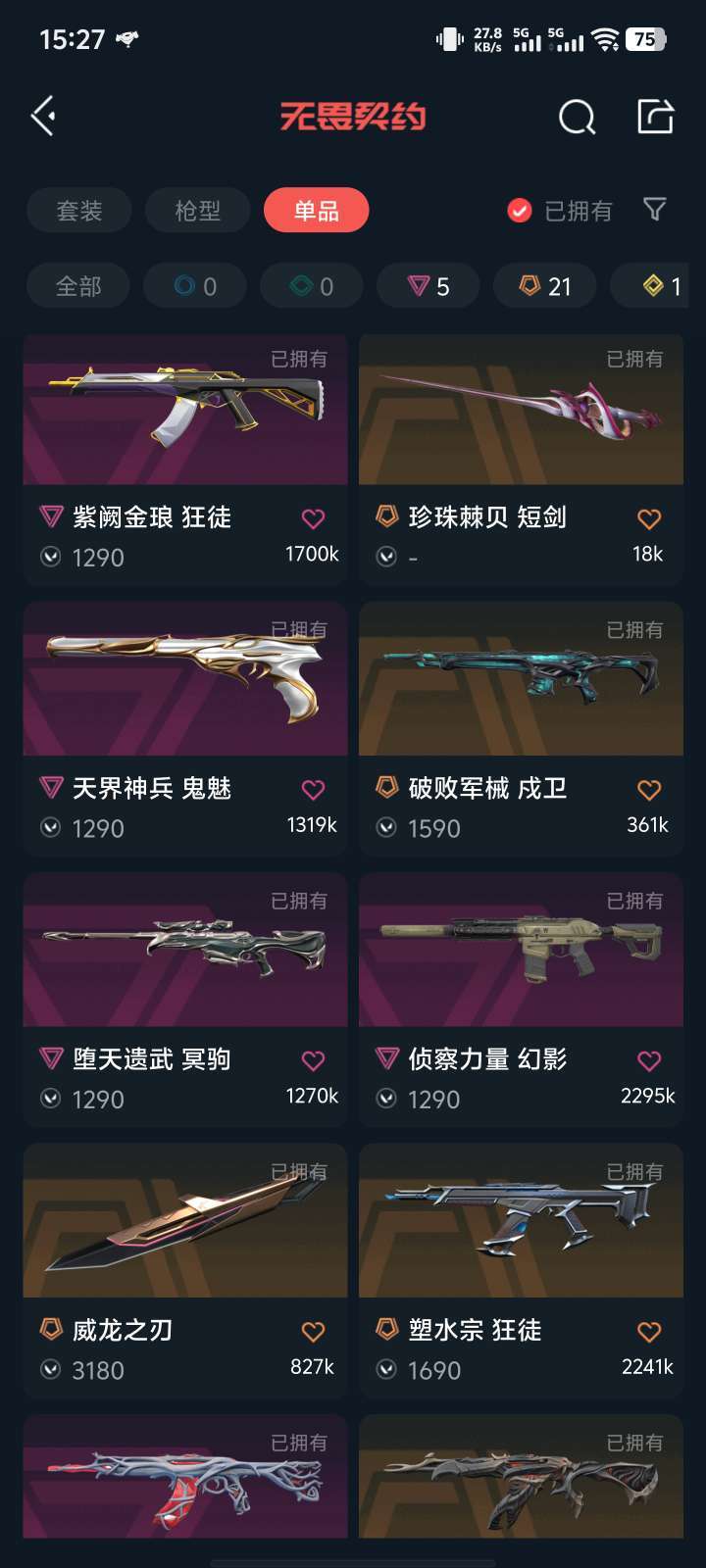Go back using the top-left arrow
This screenshot has width=706, height=1568.
point(43,117)
